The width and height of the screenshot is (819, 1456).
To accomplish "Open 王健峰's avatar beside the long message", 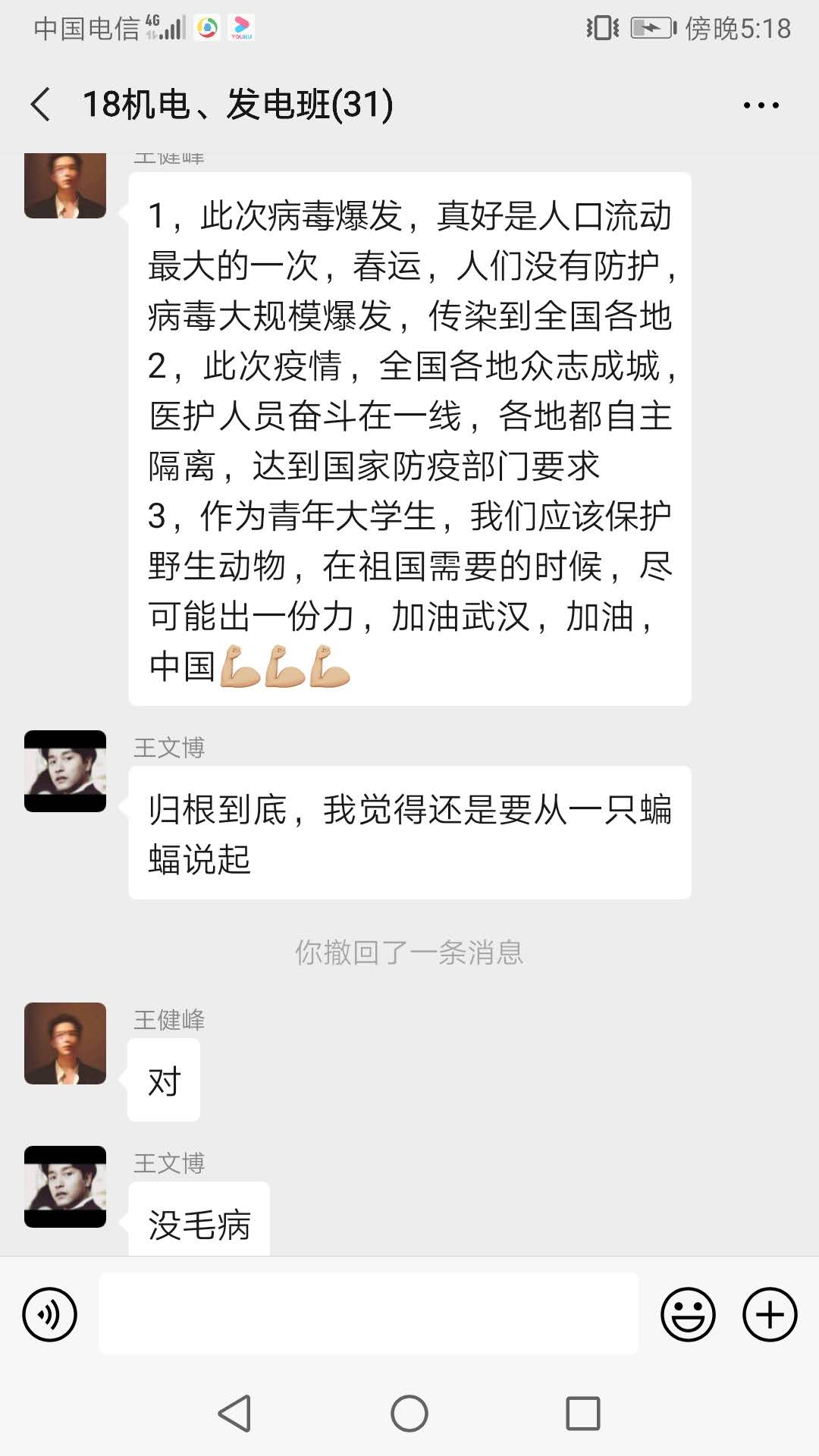I will (65, 186).
